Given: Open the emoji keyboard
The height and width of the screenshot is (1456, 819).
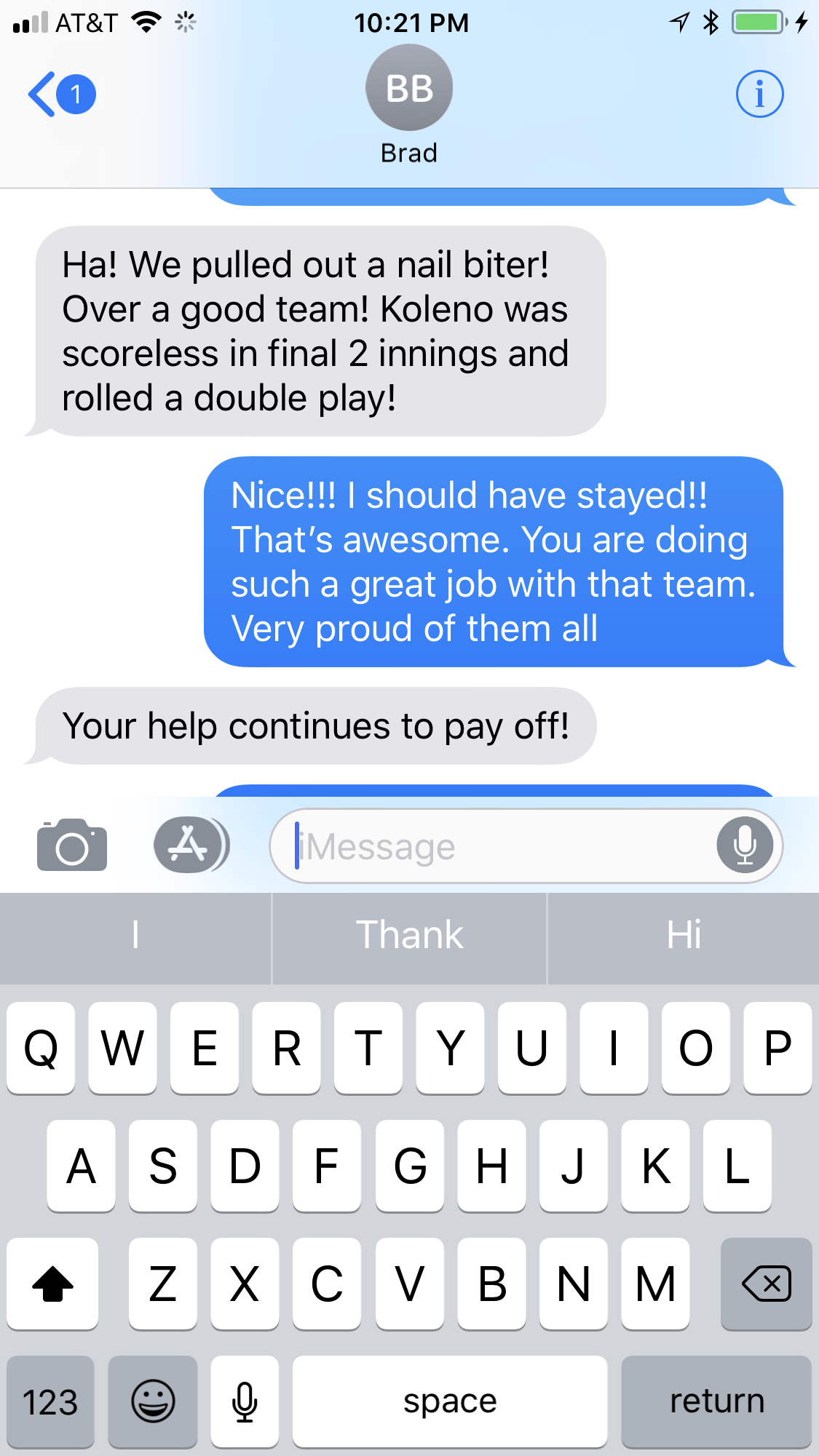Looking at the screenshot, I should coord(153,1401).
